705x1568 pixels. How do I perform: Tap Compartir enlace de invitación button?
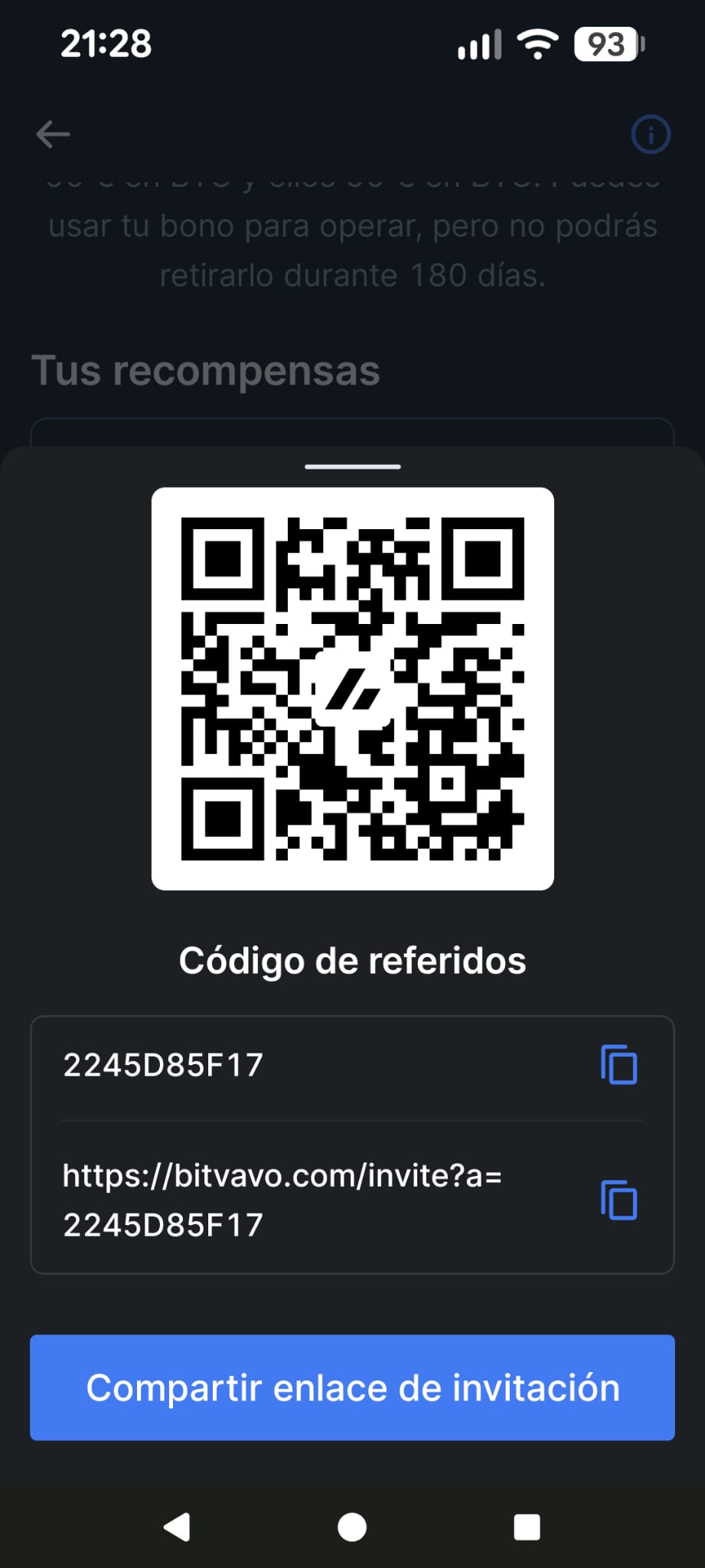point(352,1387)
